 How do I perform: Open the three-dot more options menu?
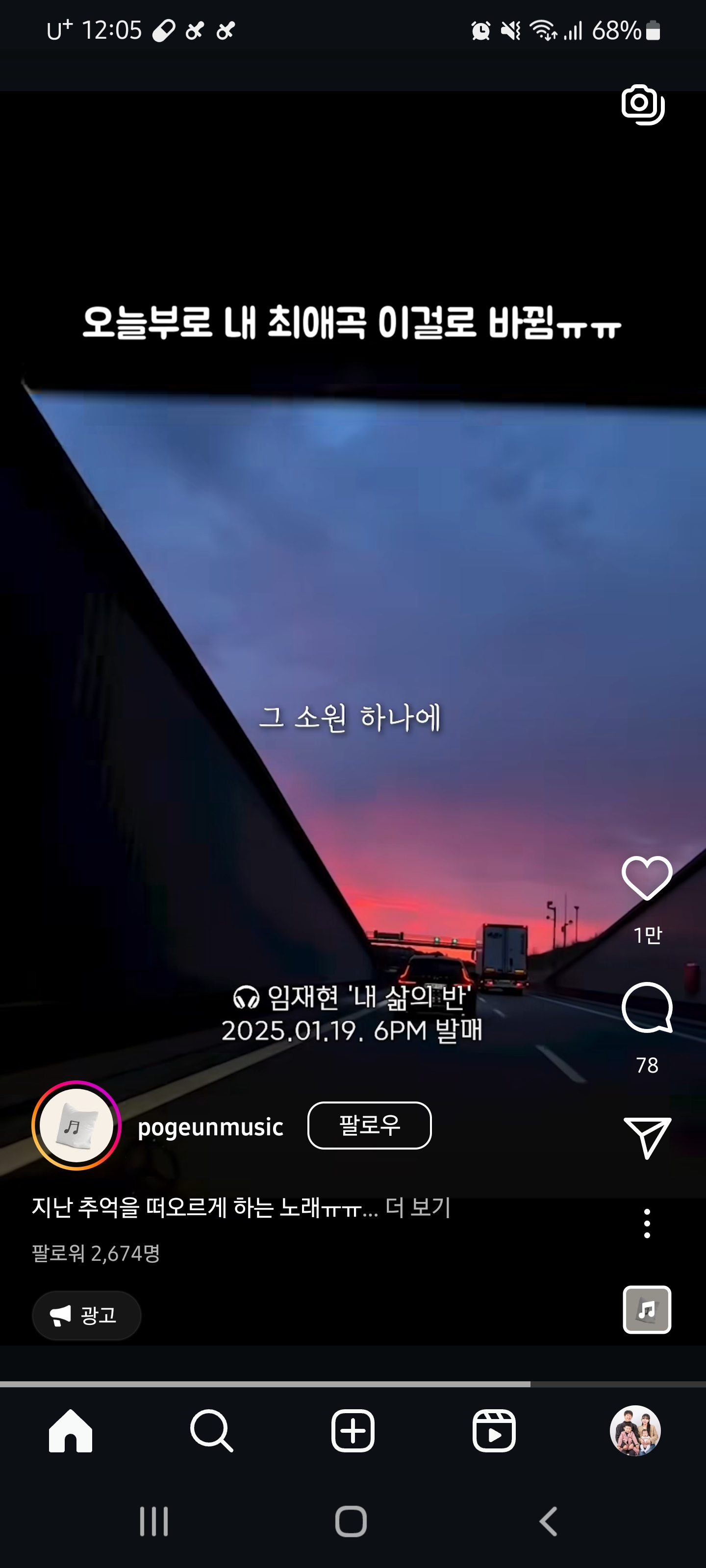647,1224
